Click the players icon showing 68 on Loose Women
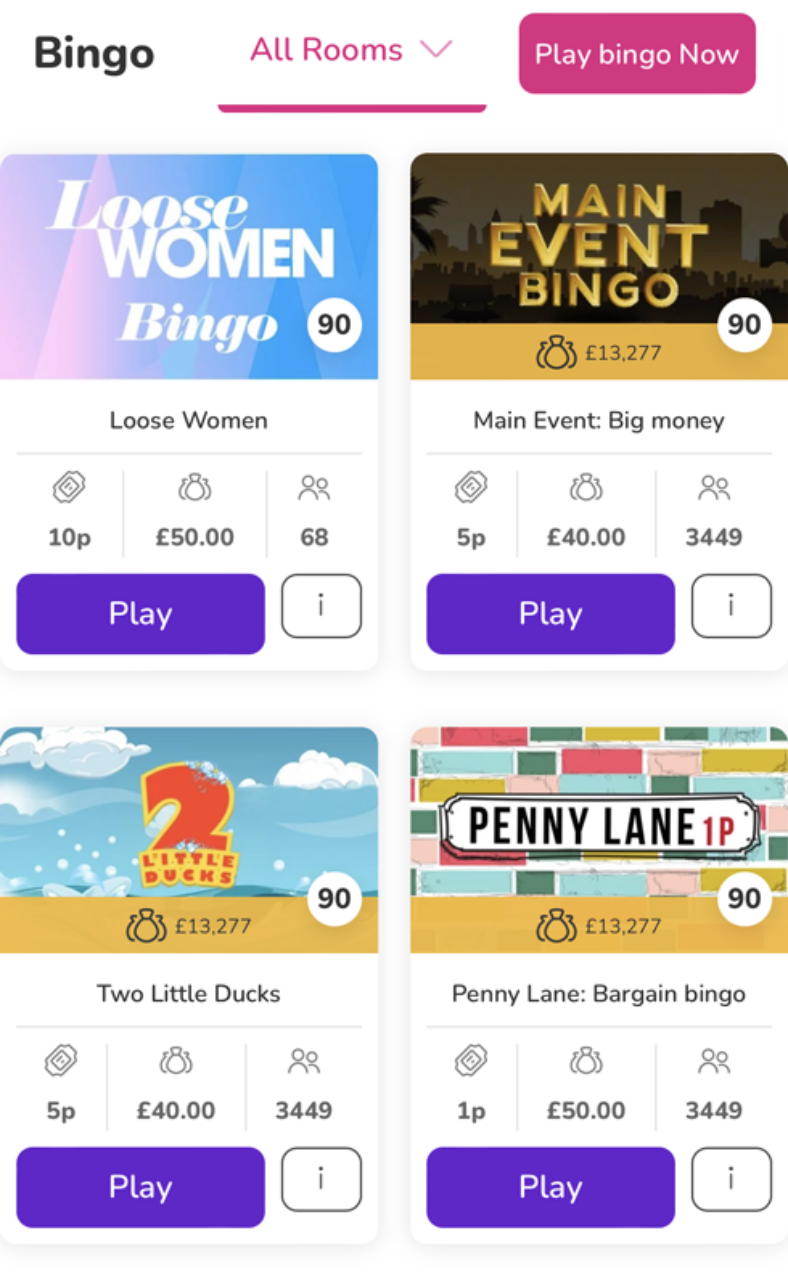Image resolution: width=788 pixels, height=1278 pixels. (x=314, y=487)
